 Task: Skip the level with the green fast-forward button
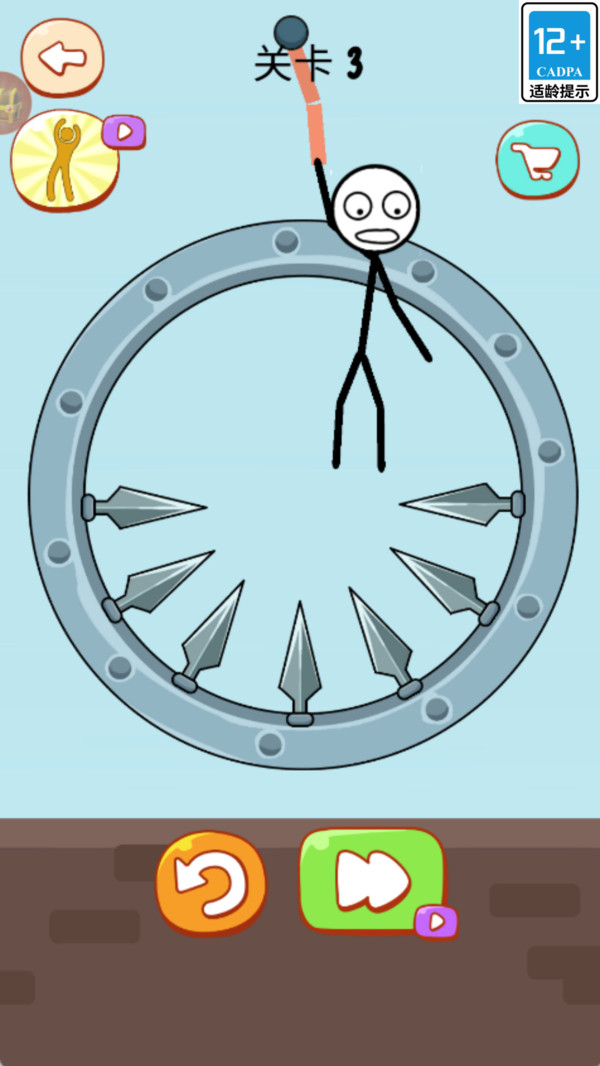(x=372, y=880)
